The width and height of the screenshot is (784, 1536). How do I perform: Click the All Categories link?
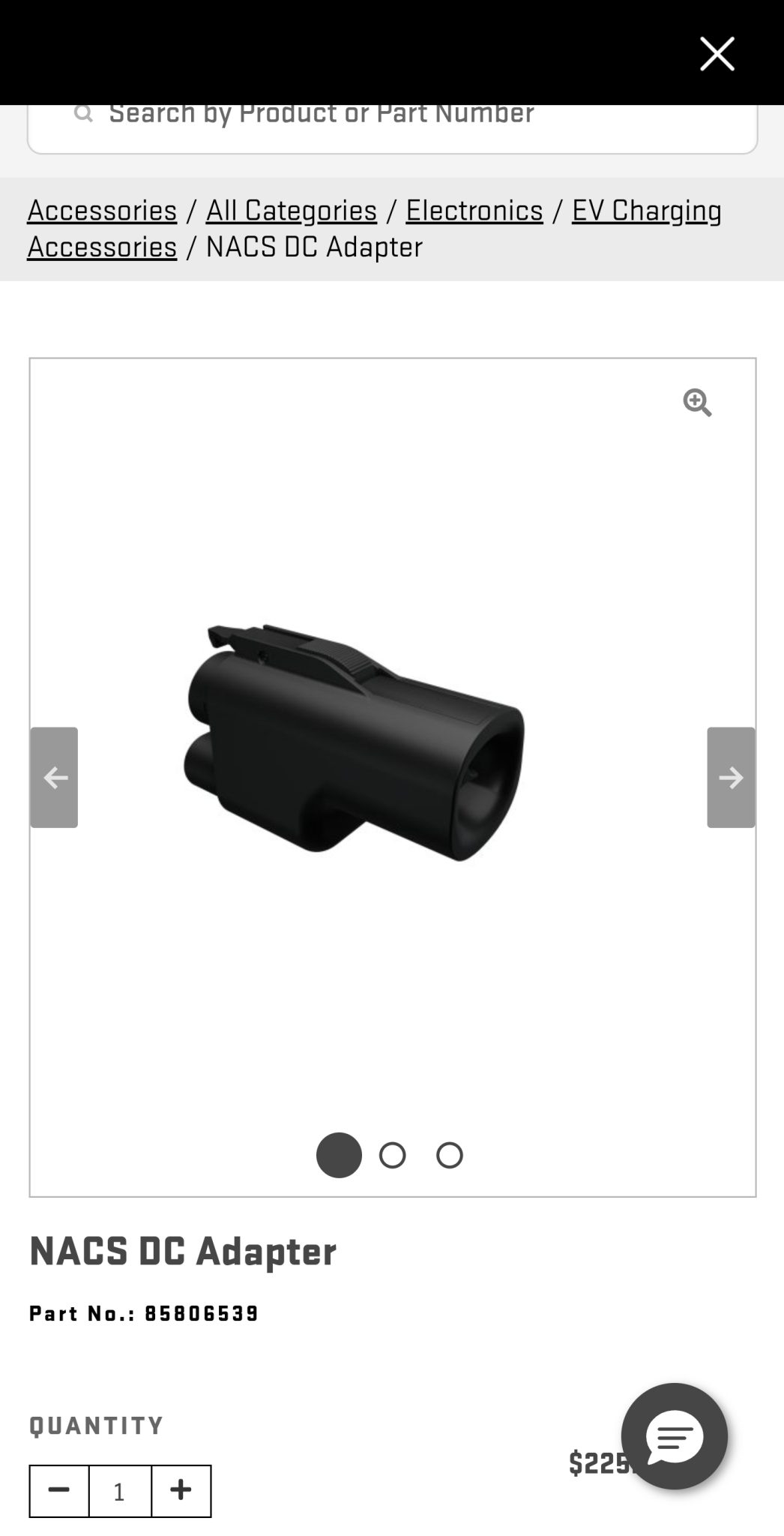click(x=291, y=211)
